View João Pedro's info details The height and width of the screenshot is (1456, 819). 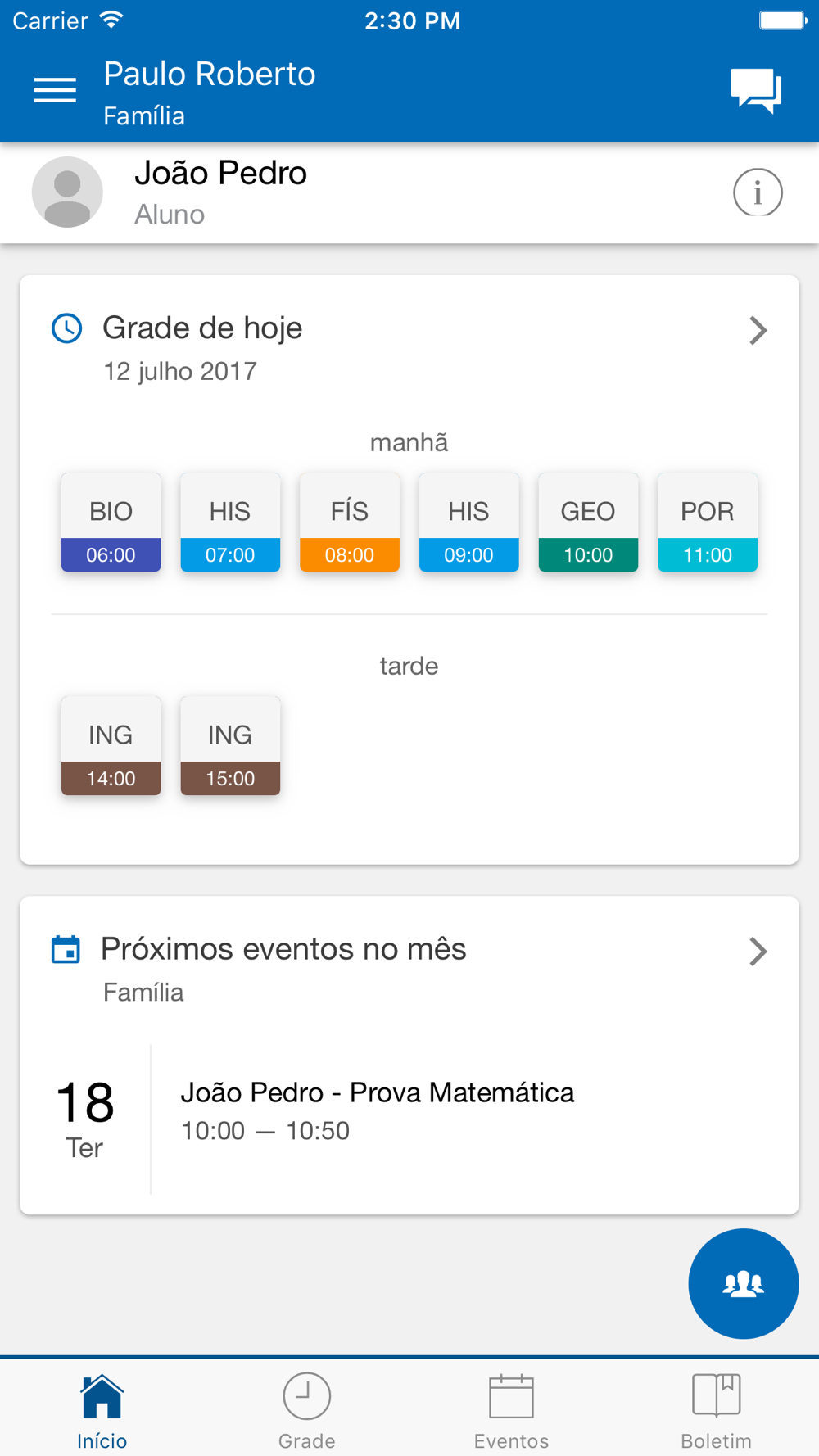pyautogui.click(x=758, y=193)
